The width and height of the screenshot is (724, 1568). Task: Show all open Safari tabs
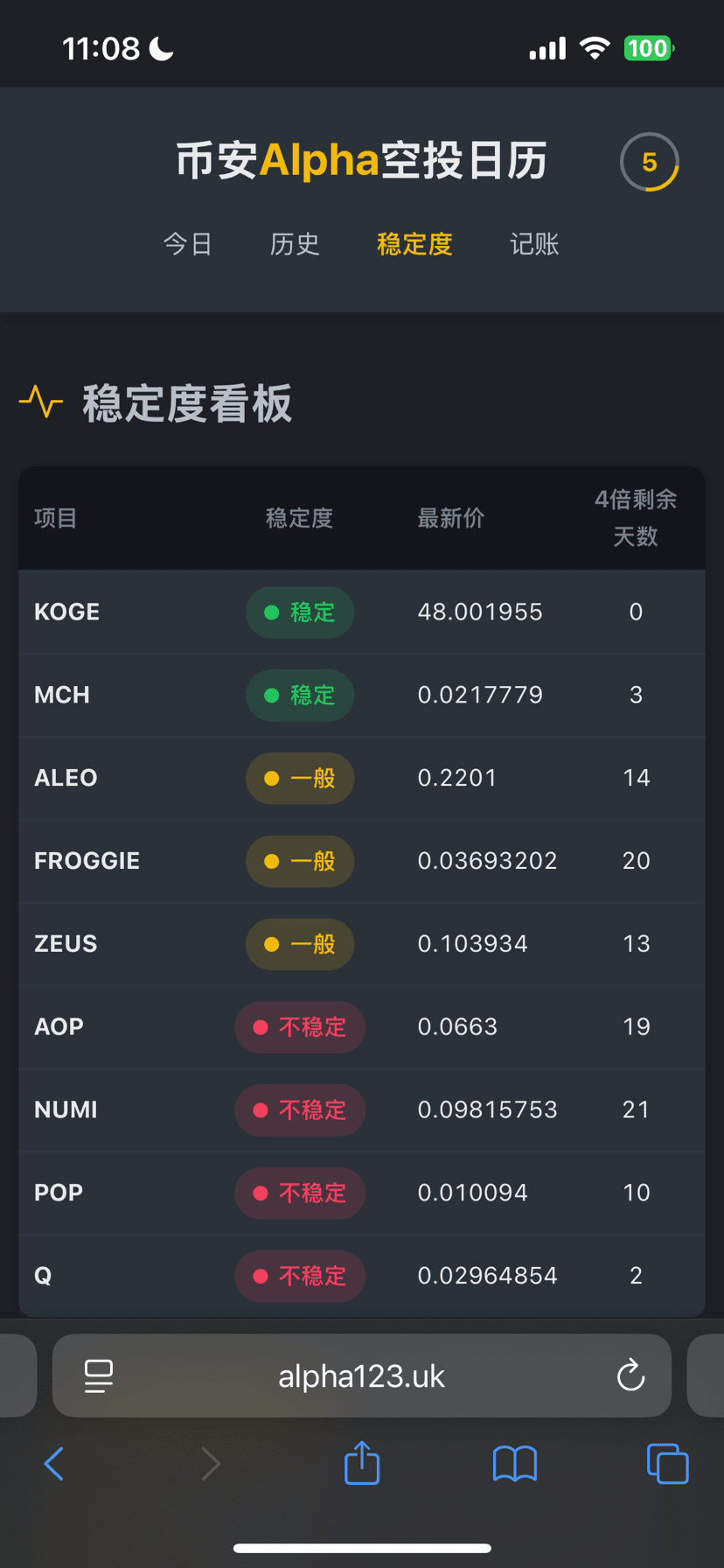667,1463
